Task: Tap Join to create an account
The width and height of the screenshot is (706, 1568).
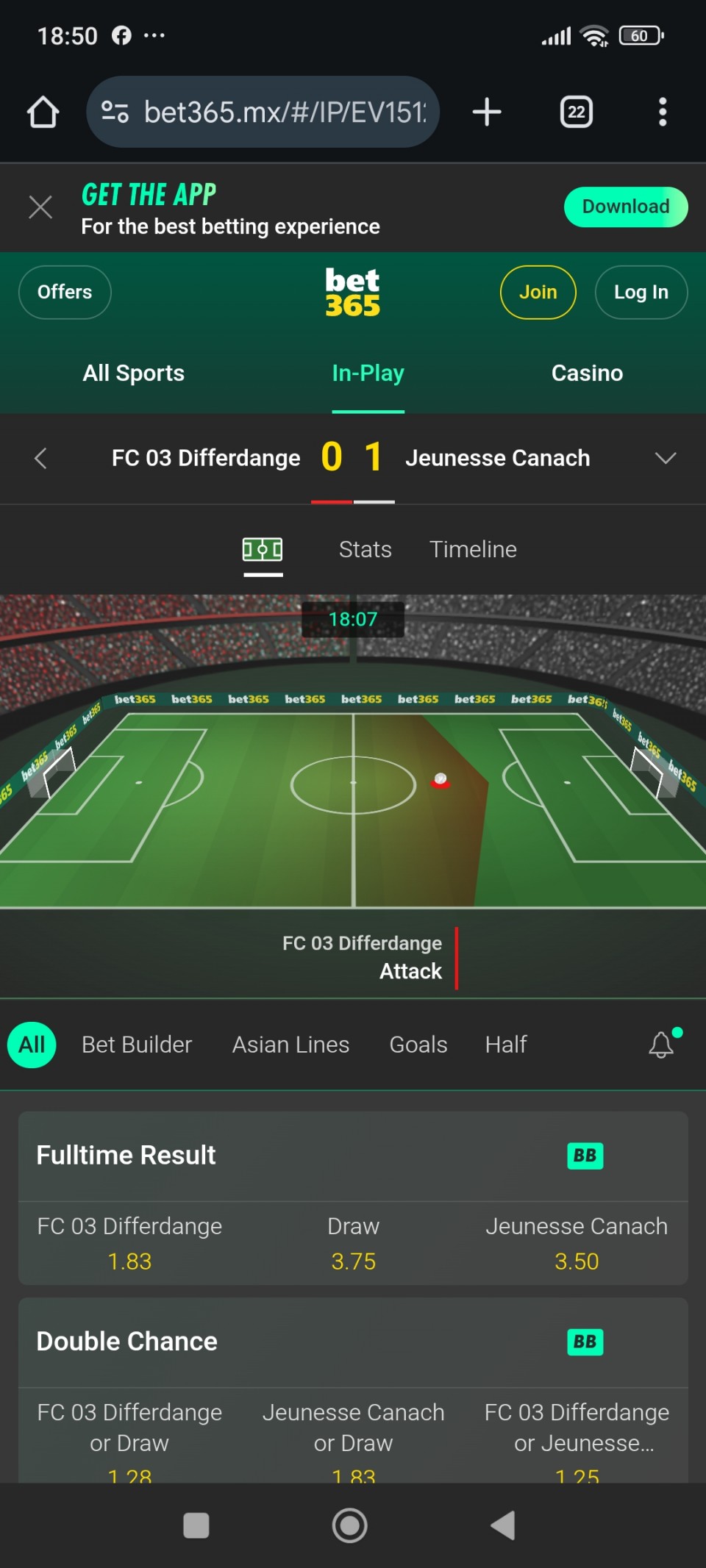Action: pyautogui.click(x=538, y=292)
